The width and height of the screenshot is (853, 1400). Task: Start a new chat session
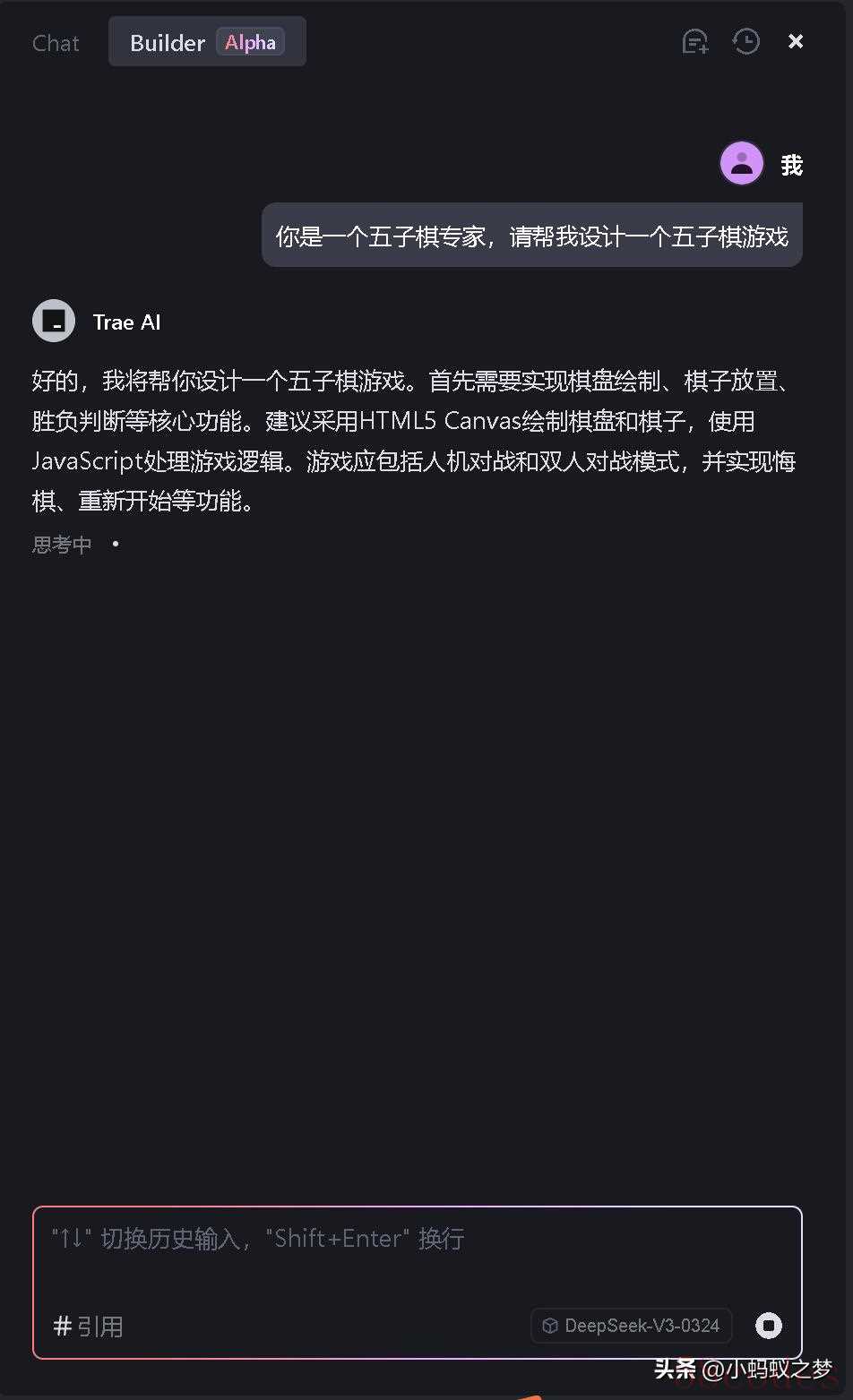click(x=695, y=41)
